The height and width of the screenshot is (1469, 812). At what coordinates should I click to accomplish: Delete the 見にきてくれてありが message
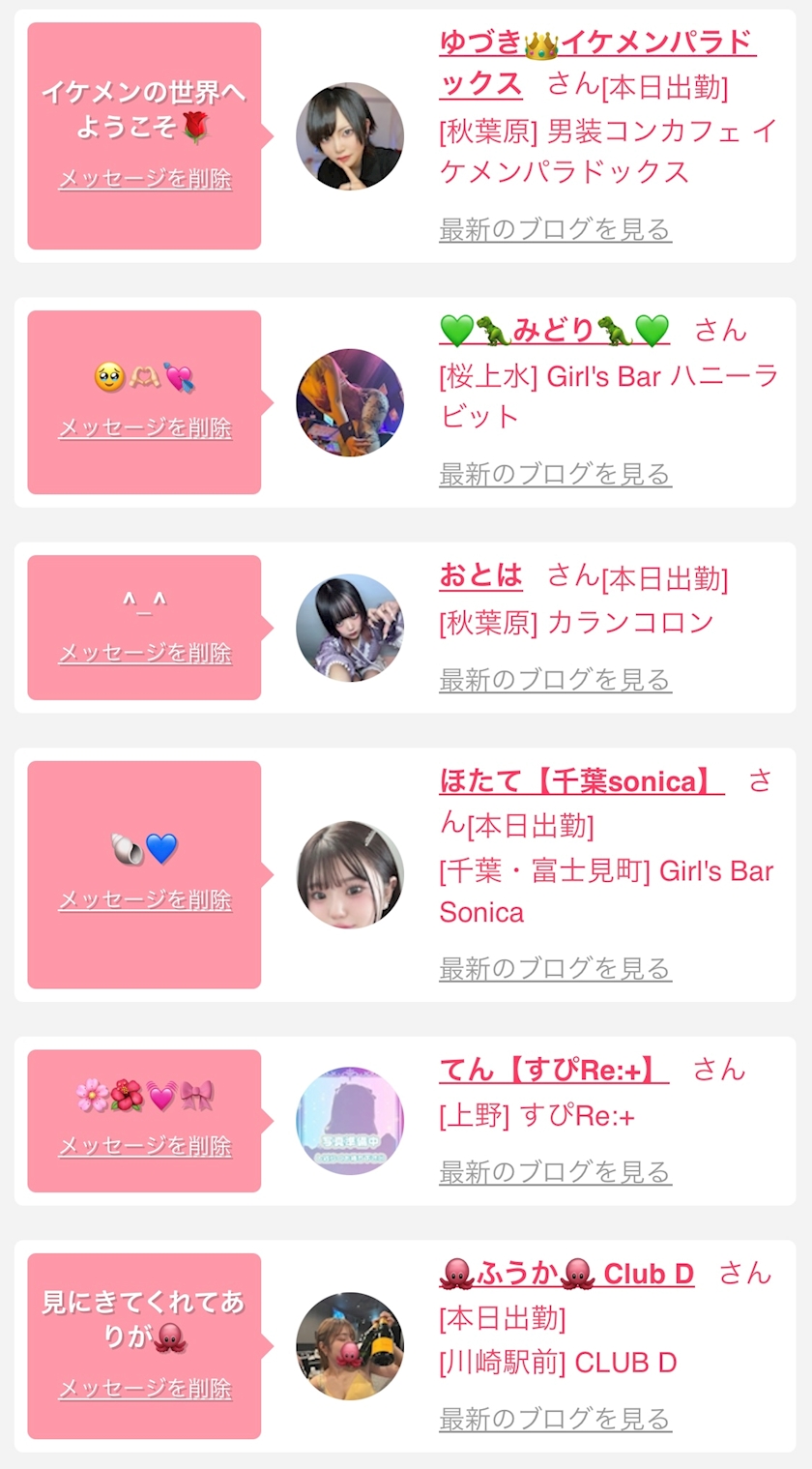[x=145, y=1390]
